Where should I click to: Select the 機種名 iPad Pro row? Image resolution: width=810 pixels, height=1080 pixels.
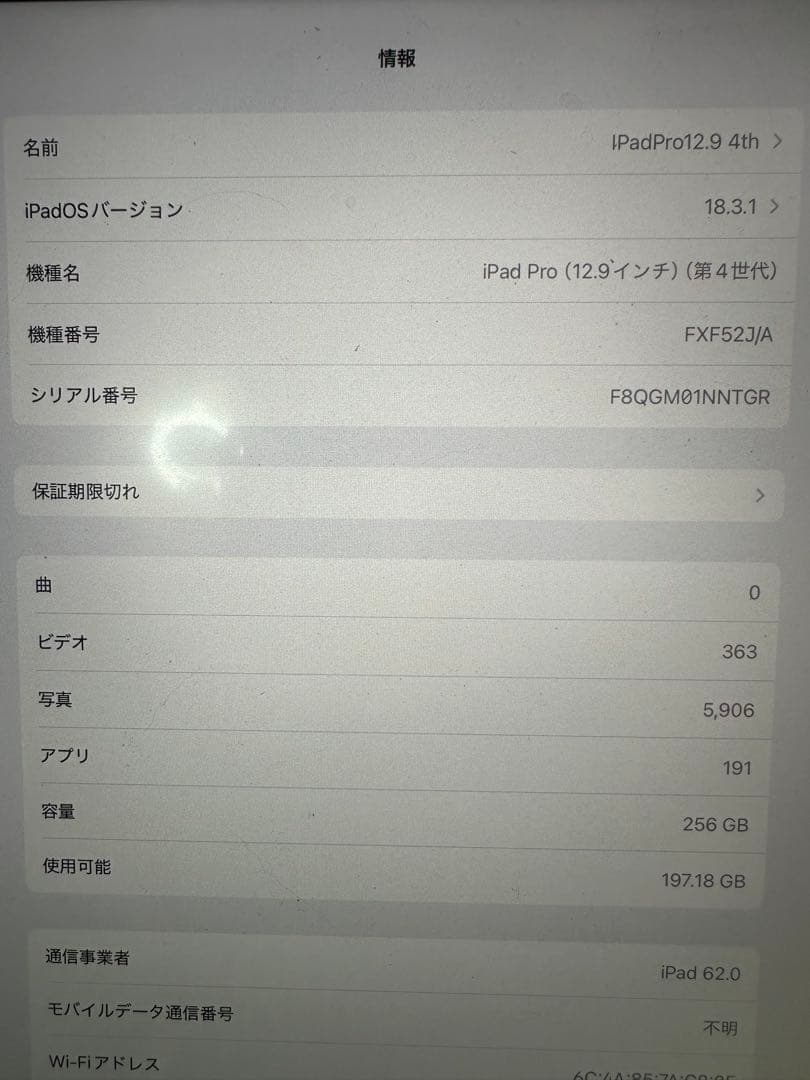[x=400, y=271]
